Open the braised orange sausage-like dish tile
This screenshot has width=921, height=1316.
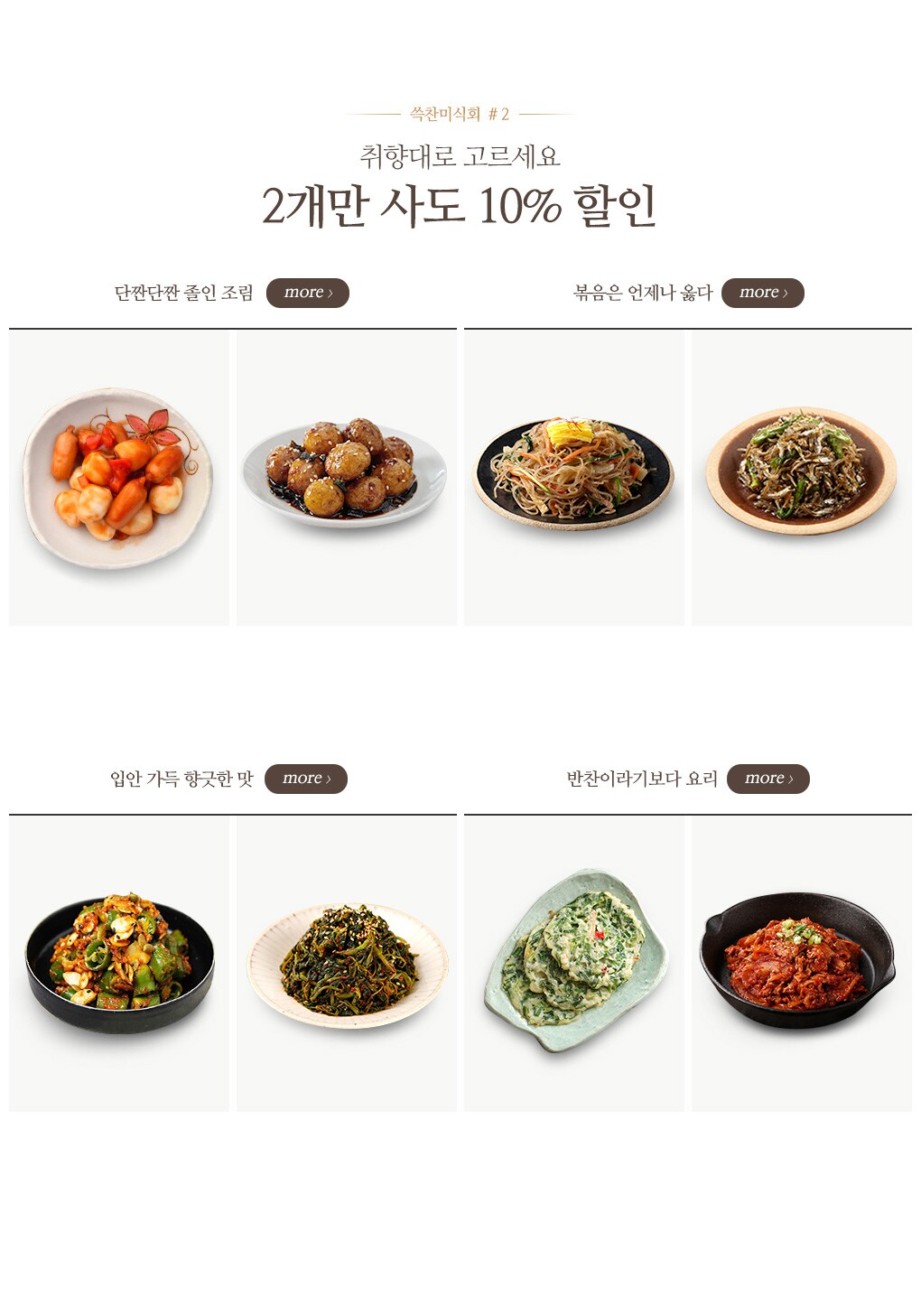coord(119,477)
